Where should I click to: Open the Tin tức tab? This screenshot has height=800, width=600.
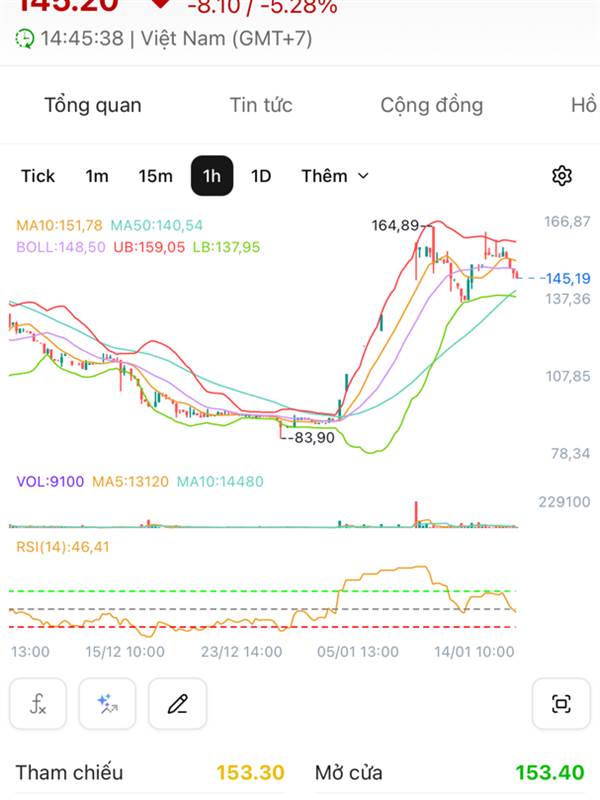pyautogui.click(x=261, y=105)
